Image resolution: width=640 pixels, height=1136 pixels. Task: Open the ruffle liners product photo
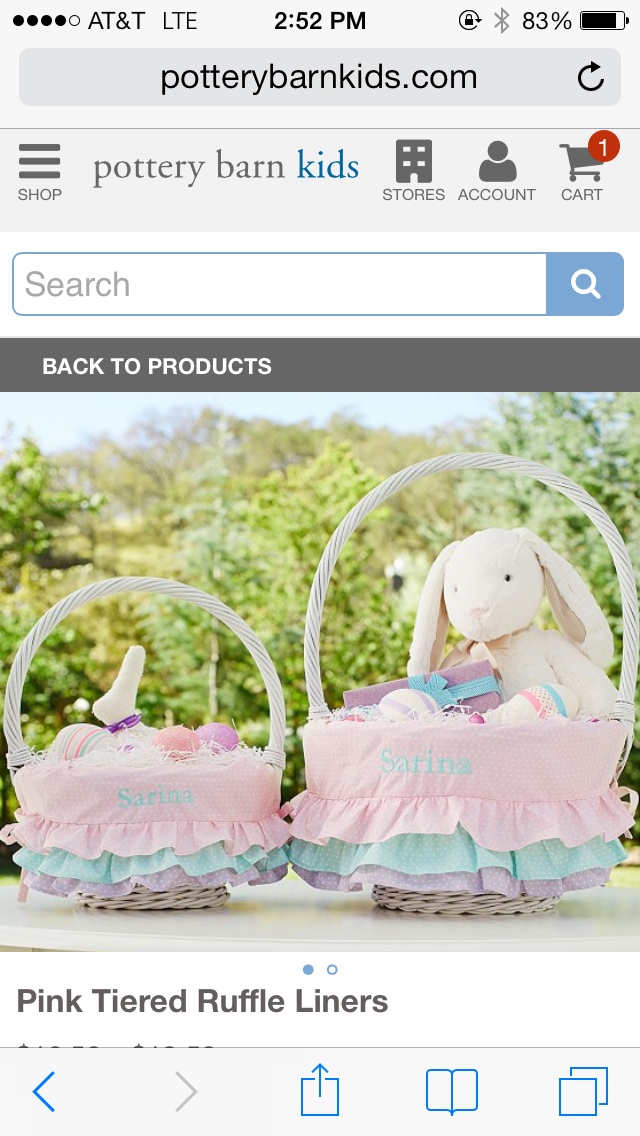coord(320,670)
